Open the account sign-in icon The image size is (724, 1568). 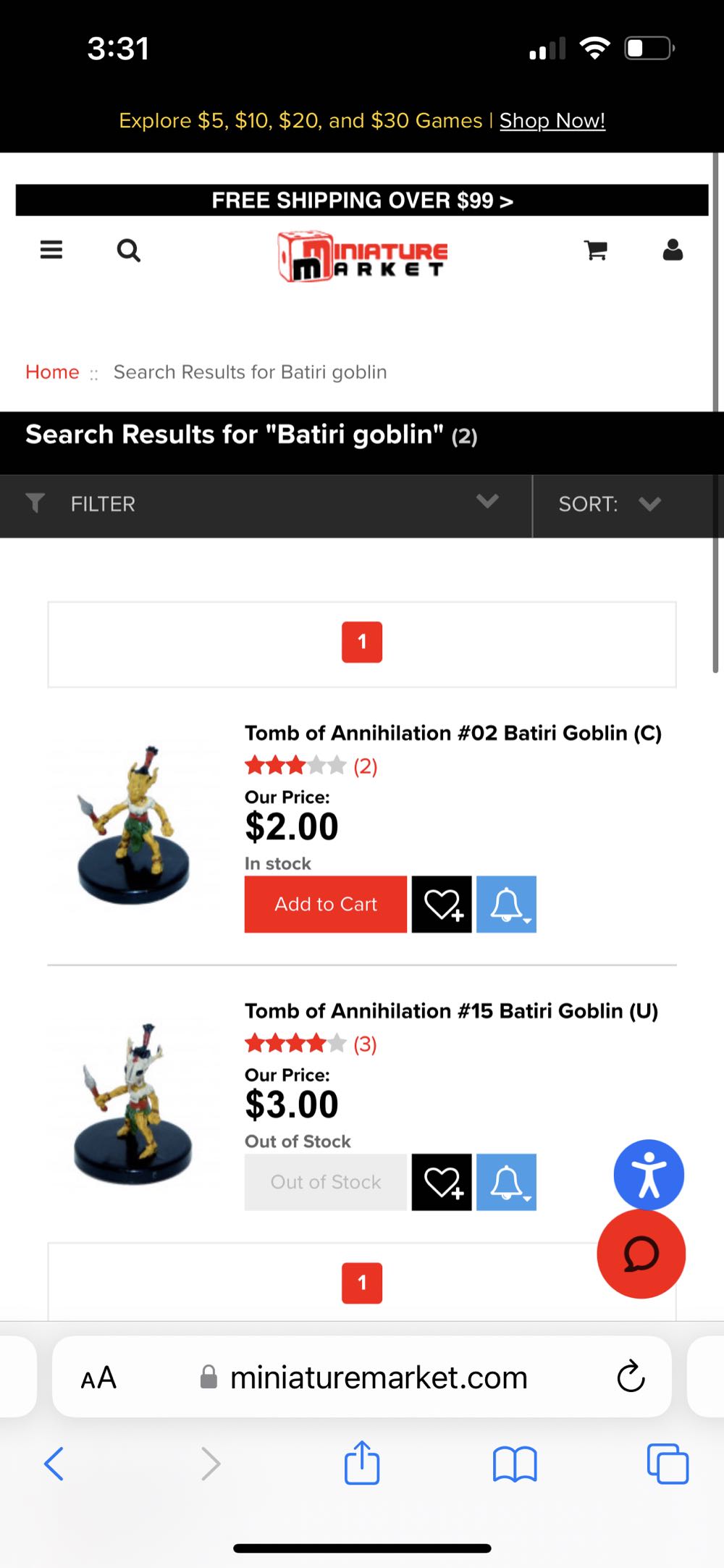[x=672, y=250]
